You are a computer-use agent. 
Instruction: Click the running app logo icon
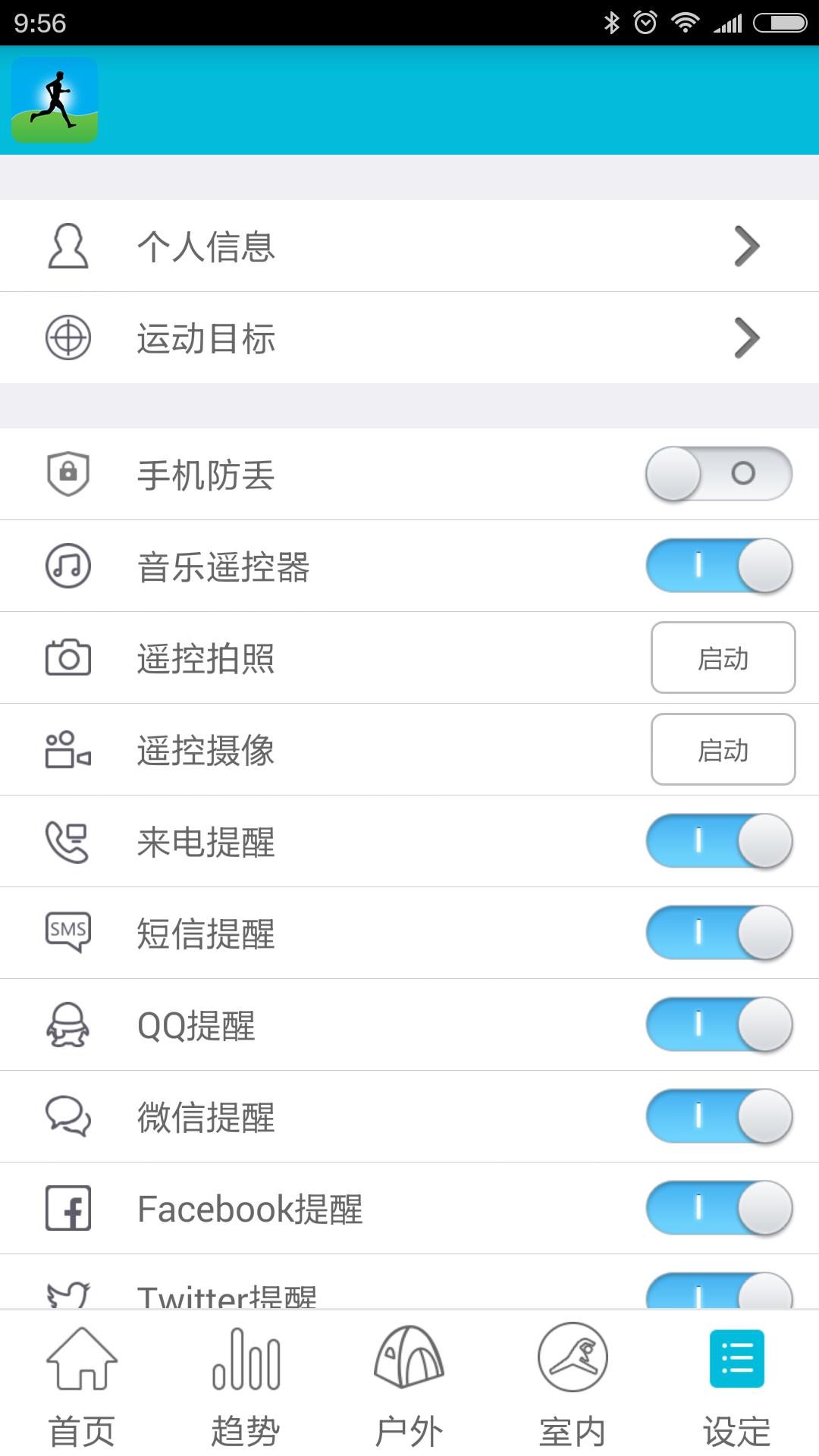[55, 99]
